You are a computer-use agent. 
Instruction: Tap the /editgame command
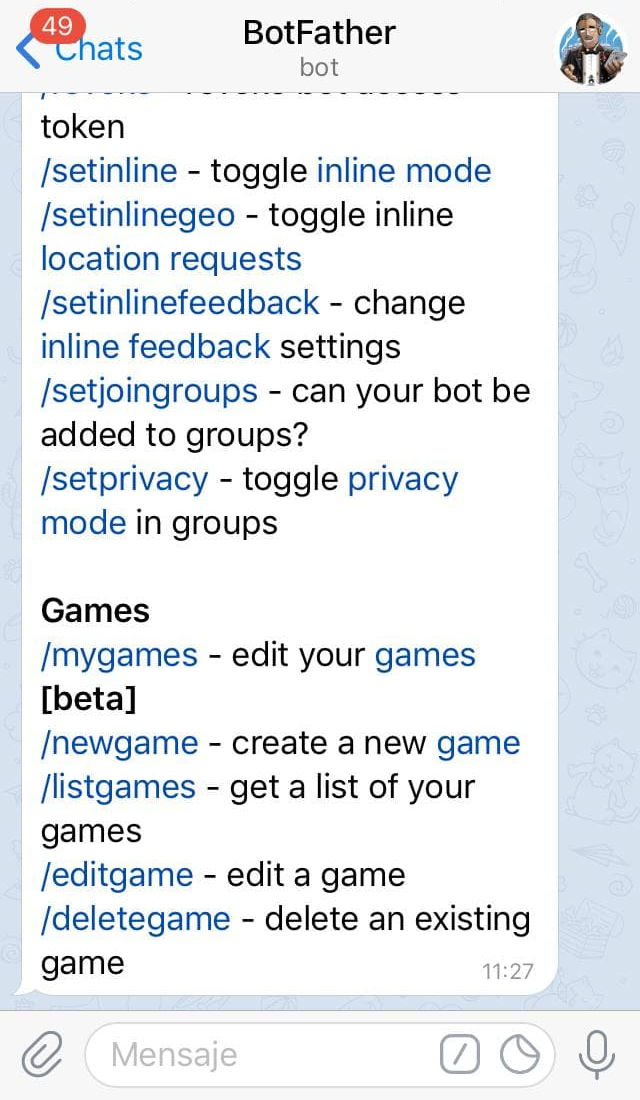tap(117, 875)
